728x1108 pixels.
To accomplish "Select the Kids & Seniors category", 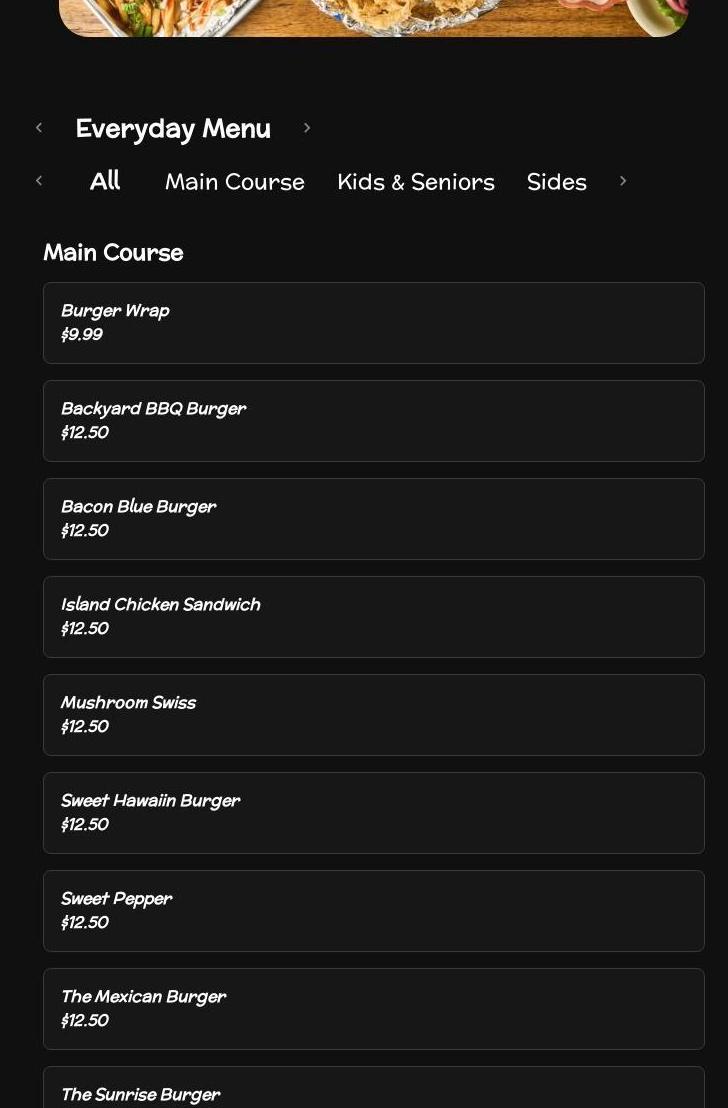I will (416, 182).
